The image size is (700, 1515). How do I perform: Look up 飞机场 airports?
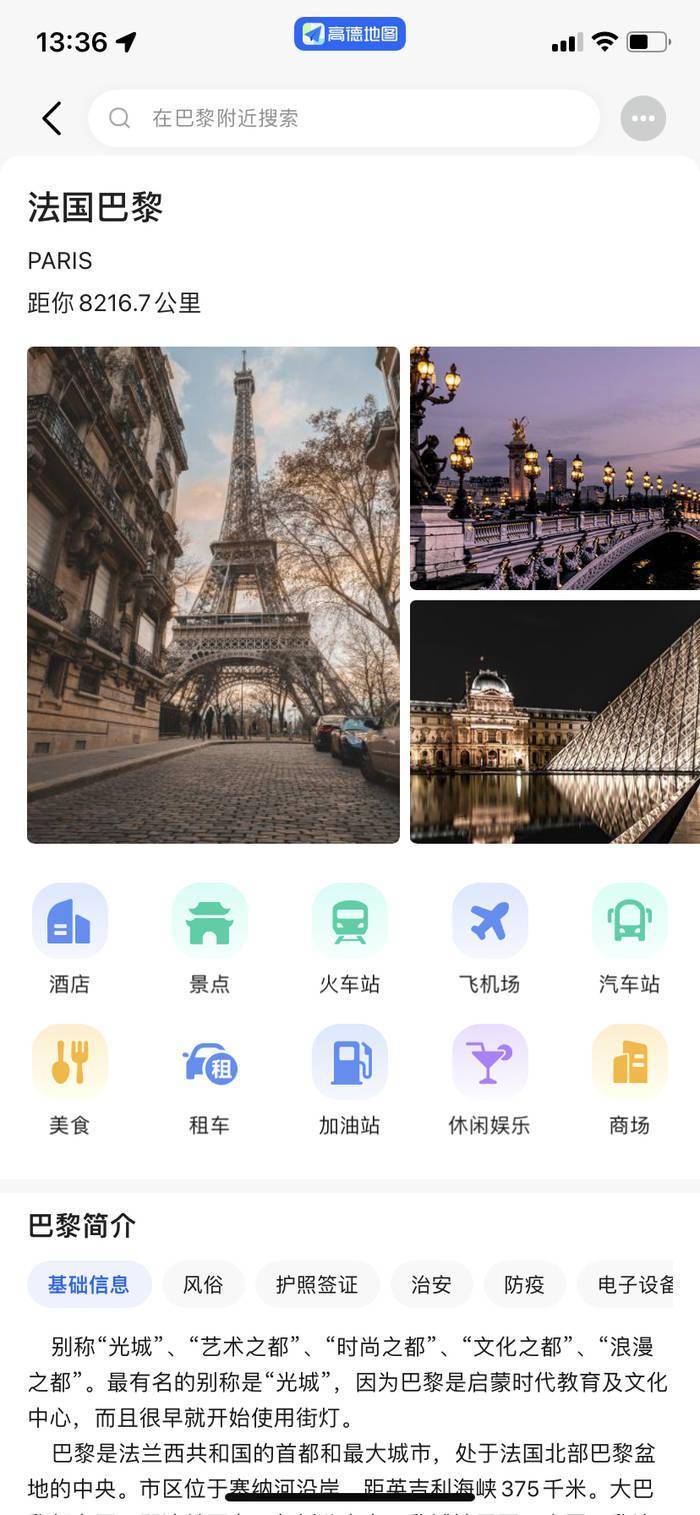click(490, 938)
